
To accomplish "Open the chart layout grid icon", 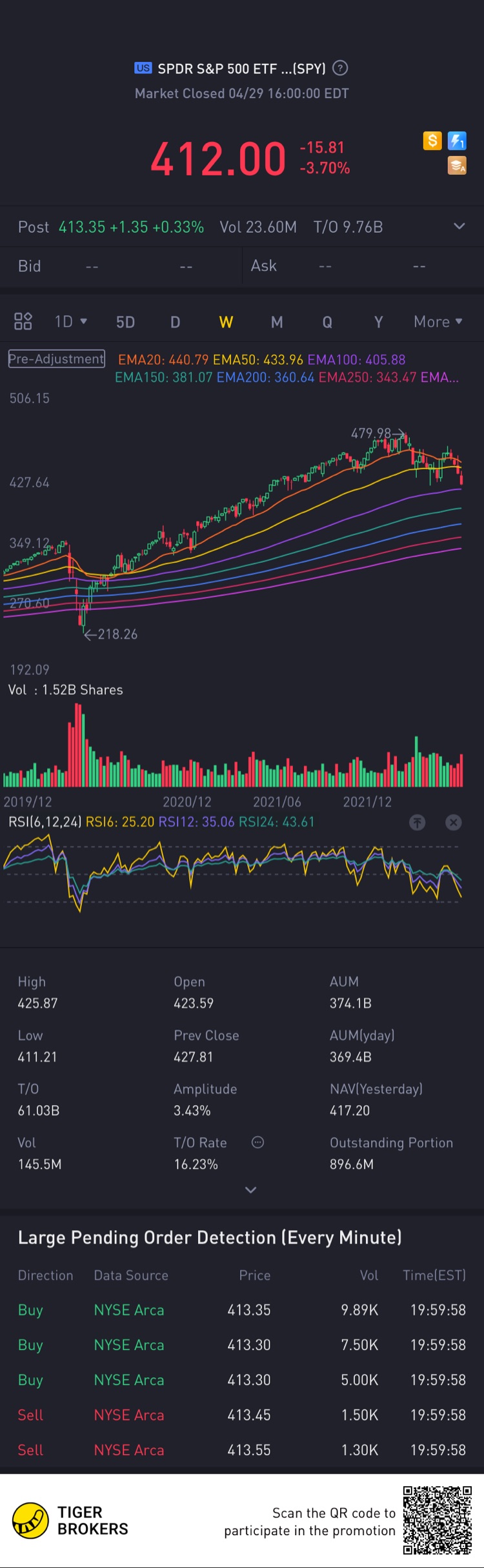I will coord(23,321).
